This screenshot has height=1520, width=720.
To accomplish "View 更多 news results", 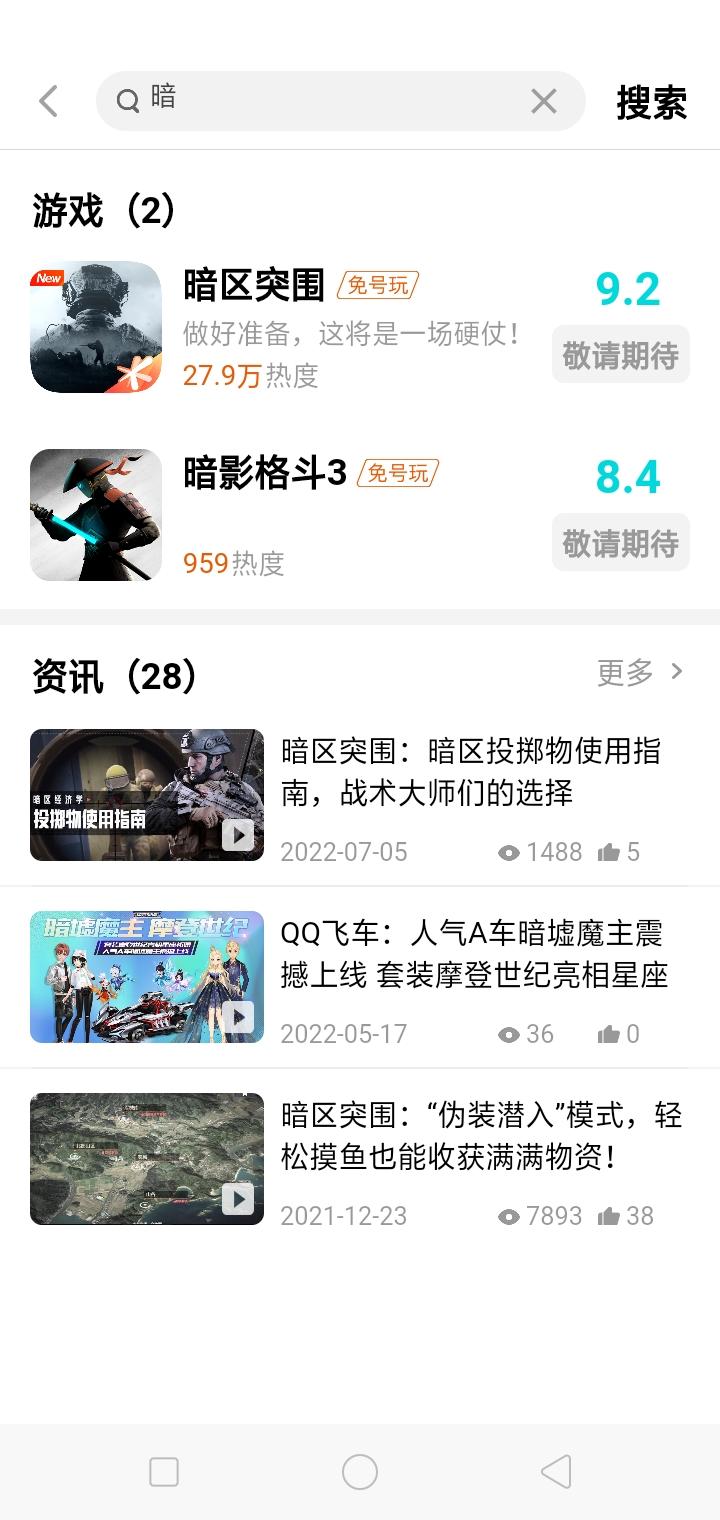I will coord(640,673).
